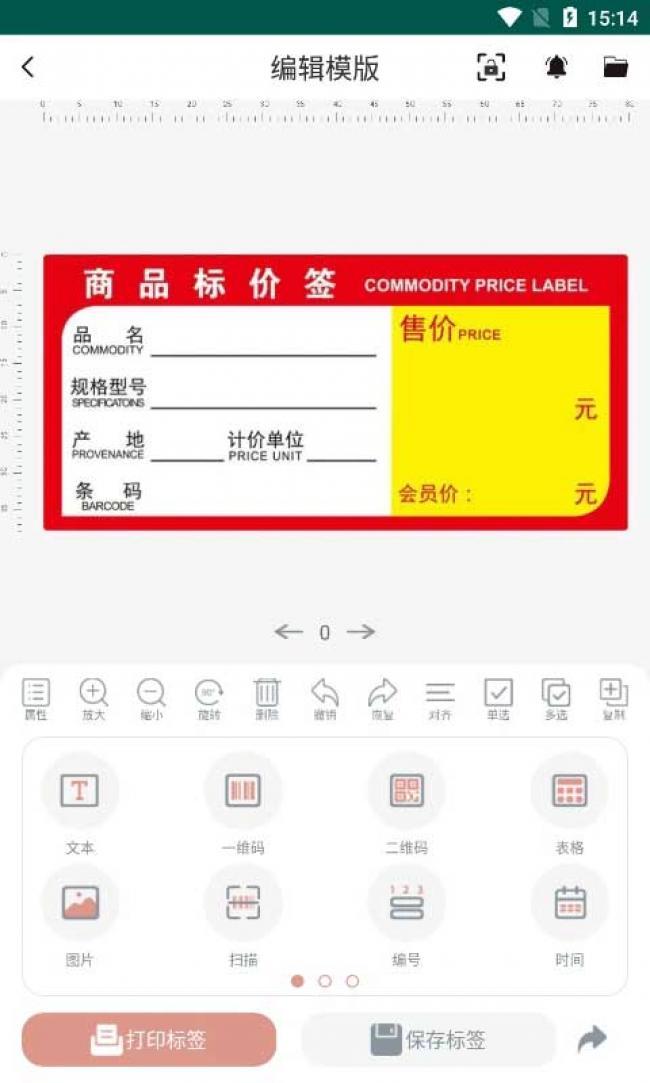Open the notification bell
This screenshot has width=650, height=1083.
click(556, 67)
